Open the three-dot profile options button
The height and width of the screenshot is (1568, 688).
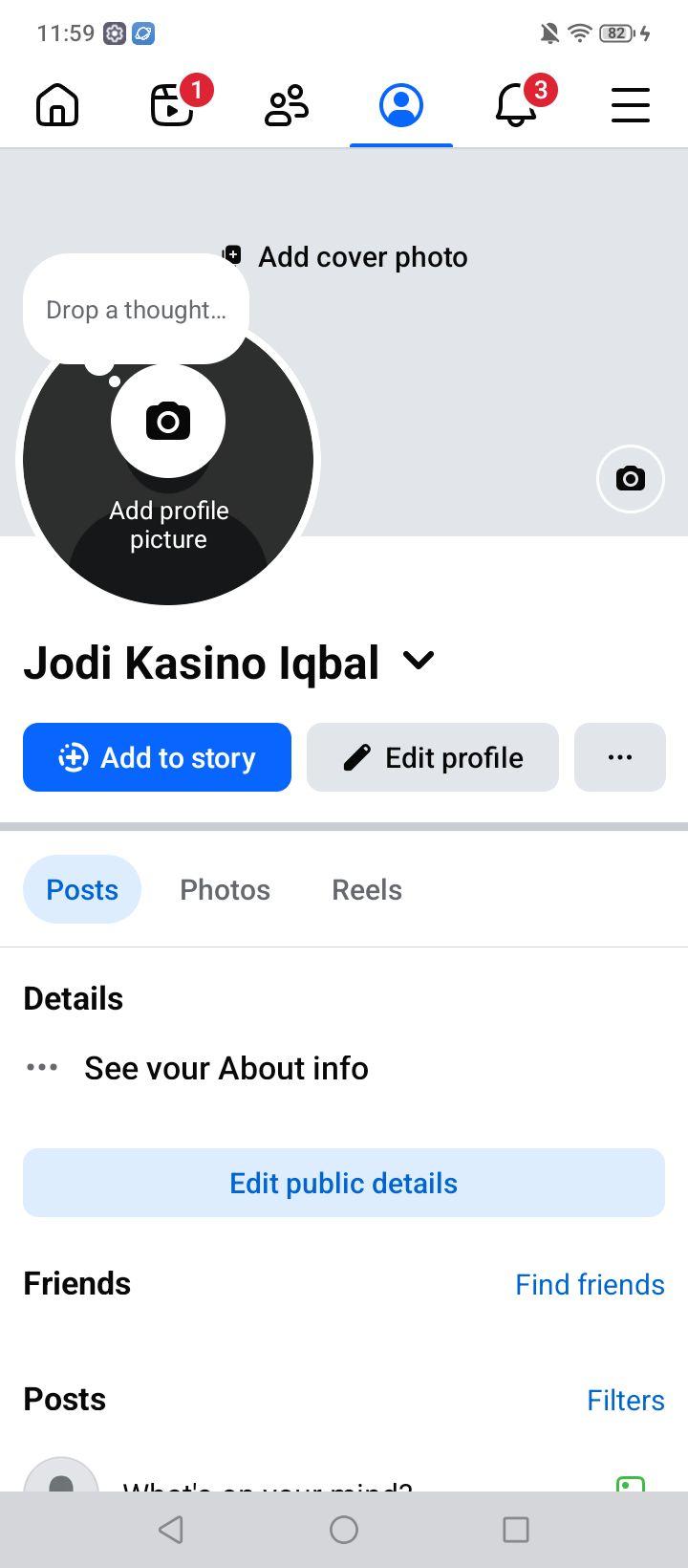click(620, 757)
